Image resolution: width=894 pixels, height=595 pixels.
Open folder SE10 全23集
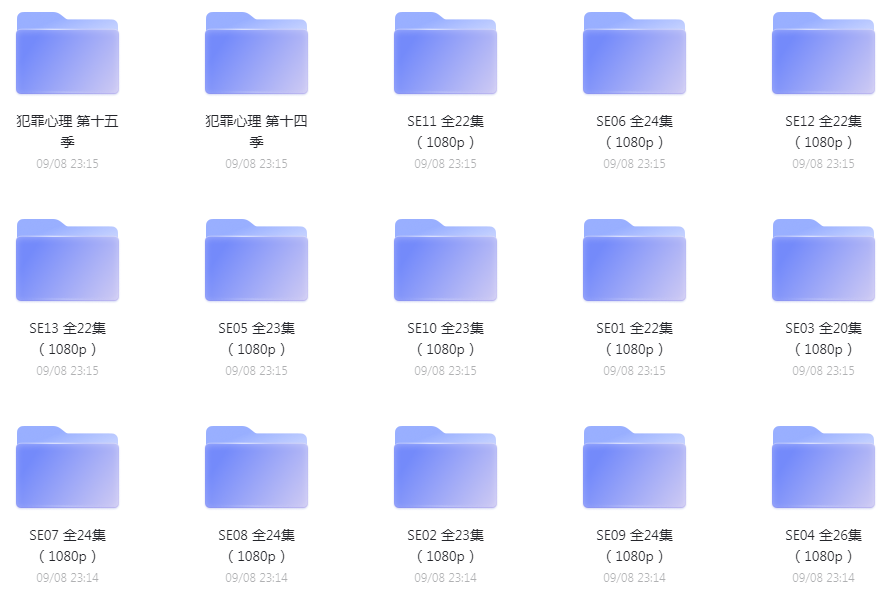click(x=445, y=262)
